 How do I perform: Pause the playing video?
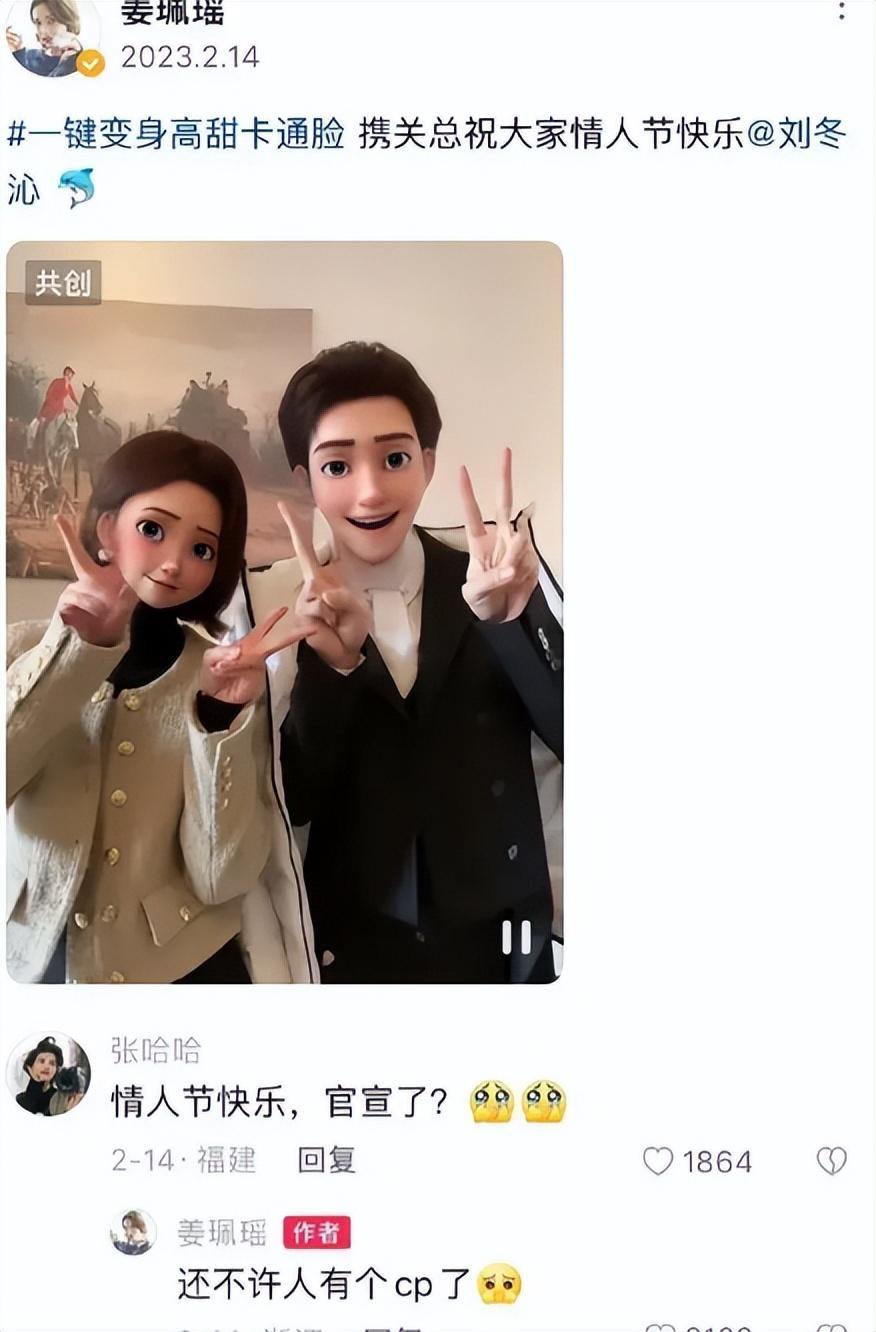516,937
